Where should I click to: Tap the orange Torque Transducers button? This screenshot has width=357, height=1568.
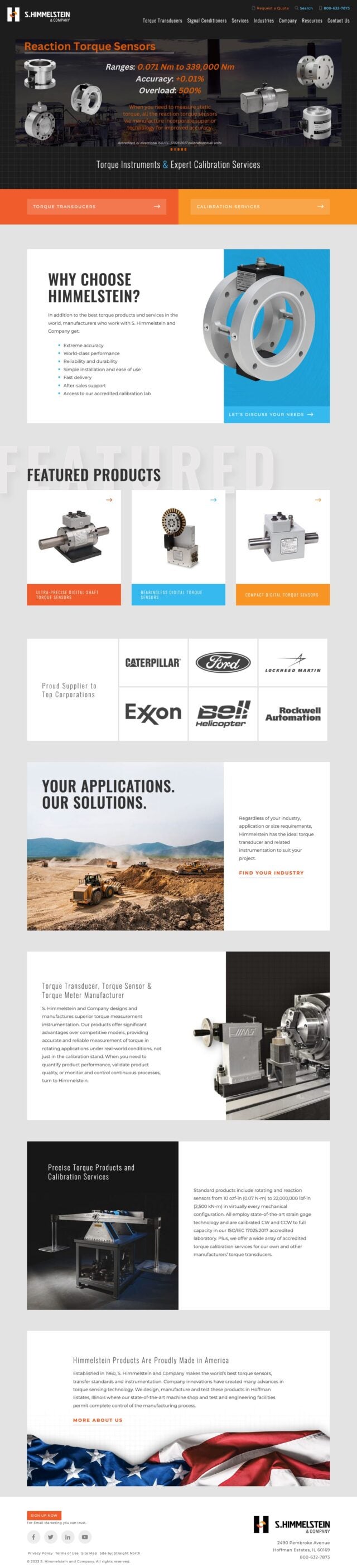click(x=97, y=206)
